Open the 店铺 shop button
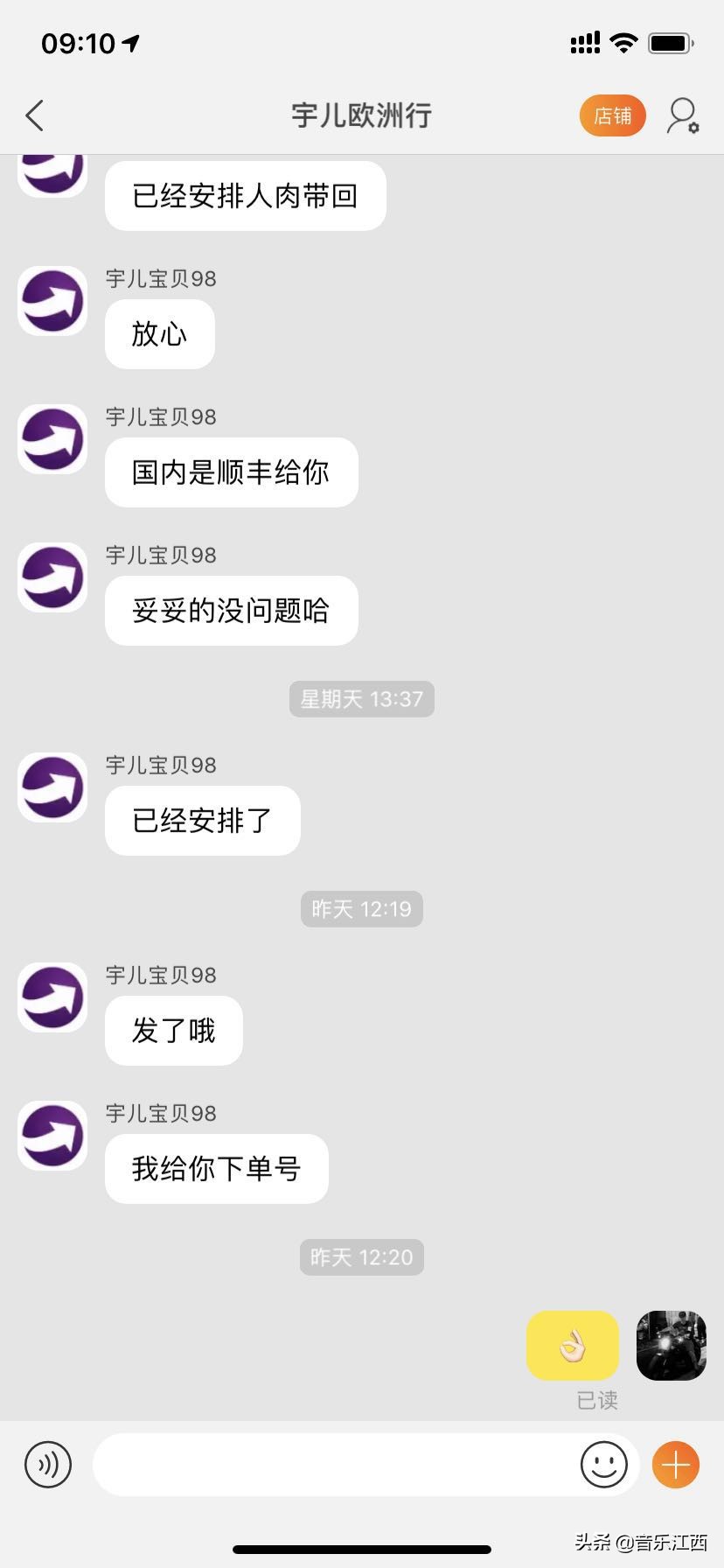The image size is (724, 1568). pyautogui.click(x=612, y=115)
